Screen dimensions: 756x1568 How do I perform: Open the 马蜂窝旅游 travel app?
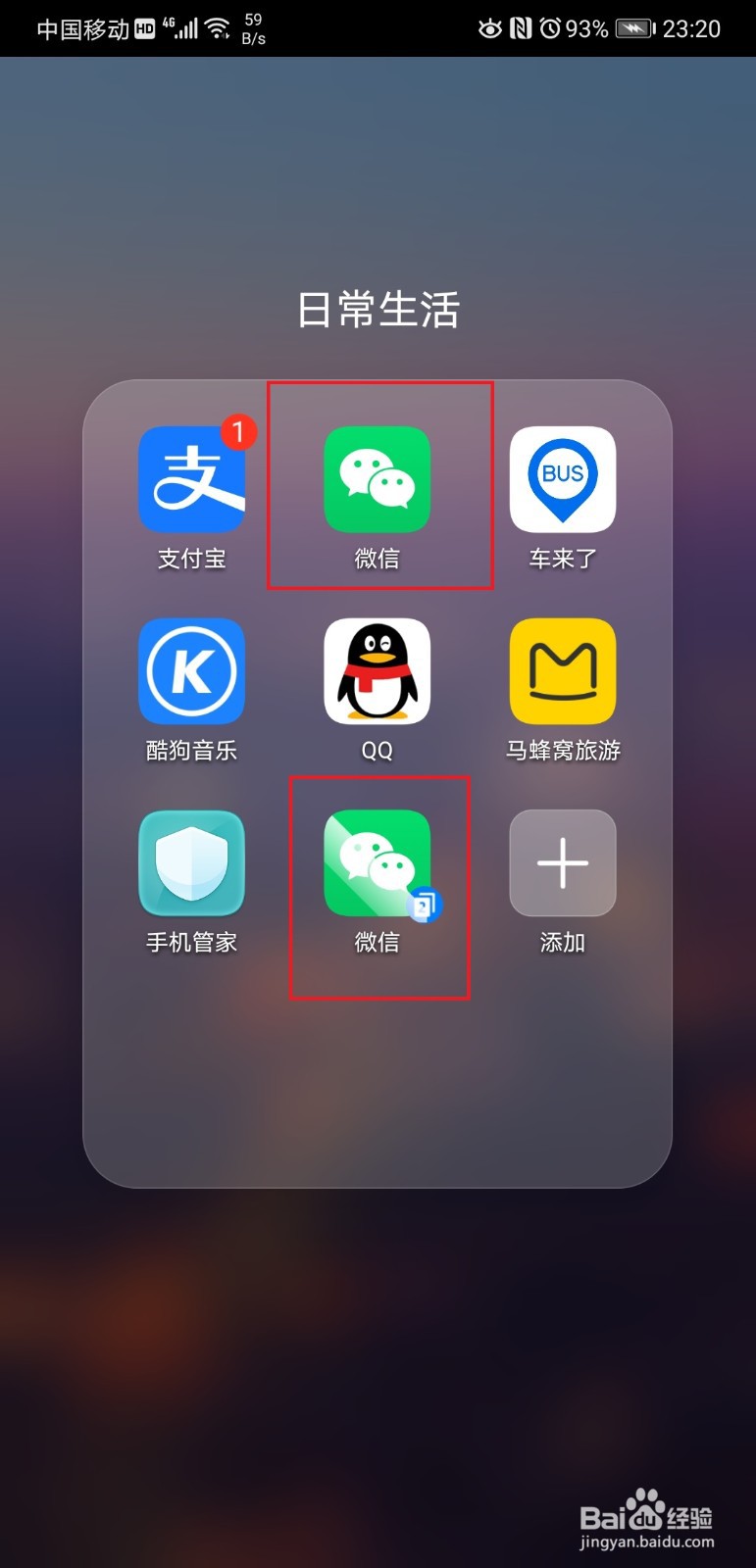pyautogui.click(x=563, y=671)
